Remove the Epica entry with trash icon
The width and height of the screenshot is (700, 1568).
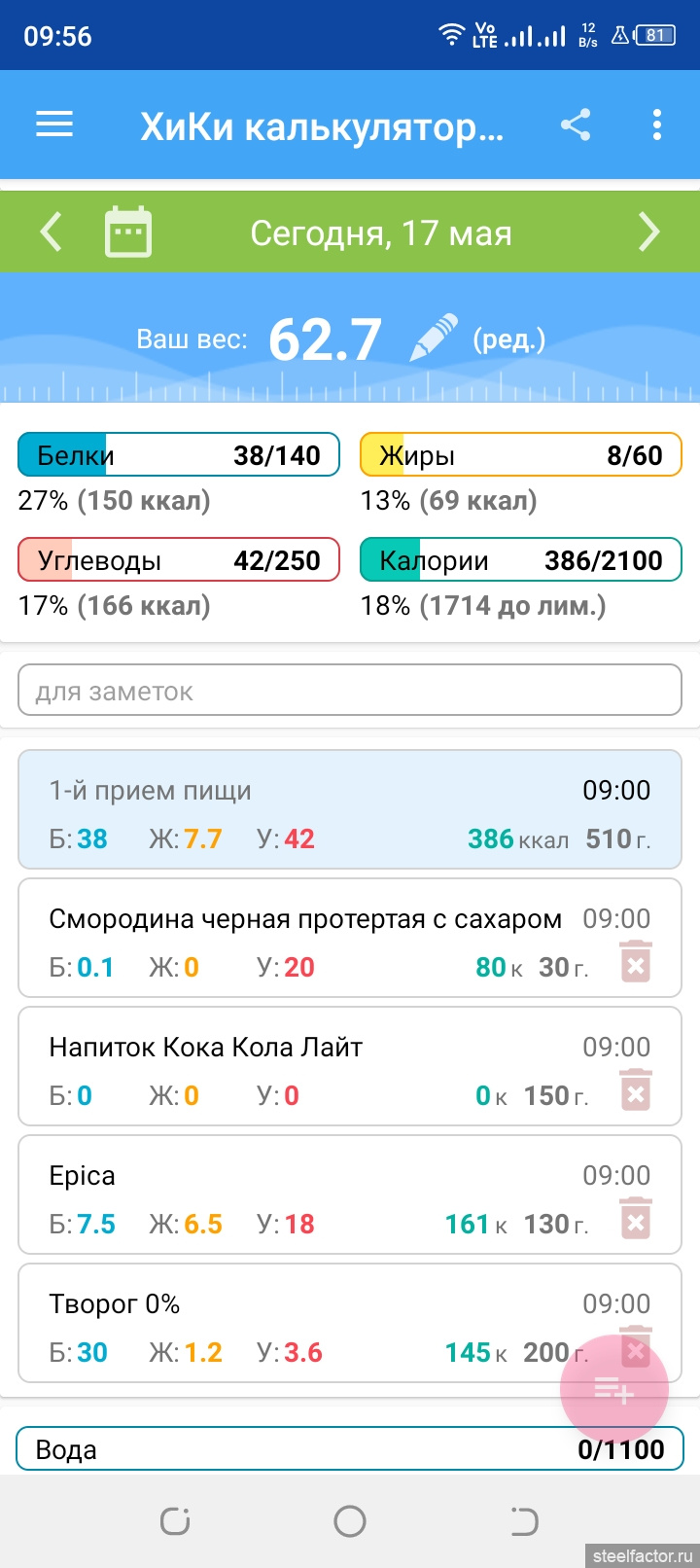click(636, 1219)
